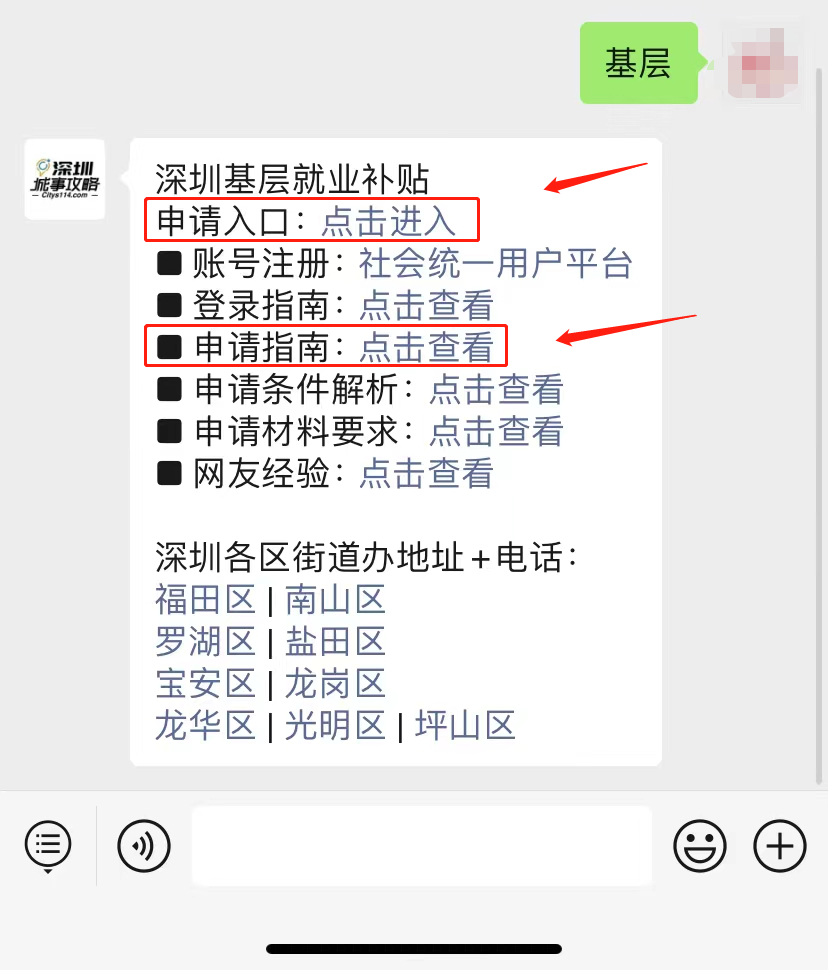Check the 申请条件解析 link

click(x=495, y=390)
